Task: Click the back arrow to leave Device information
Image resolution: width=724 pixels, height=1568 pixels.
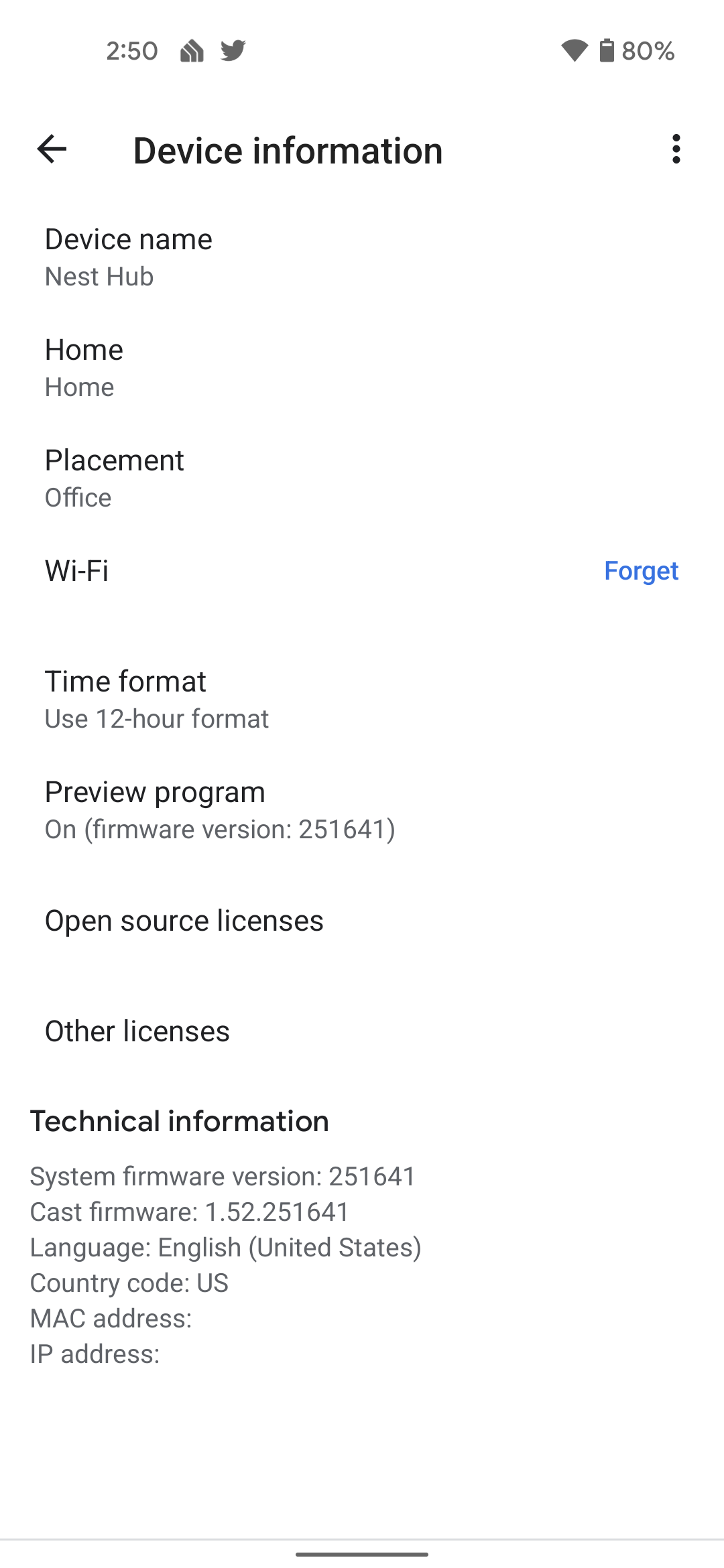Action: click(x=51, y=150)
